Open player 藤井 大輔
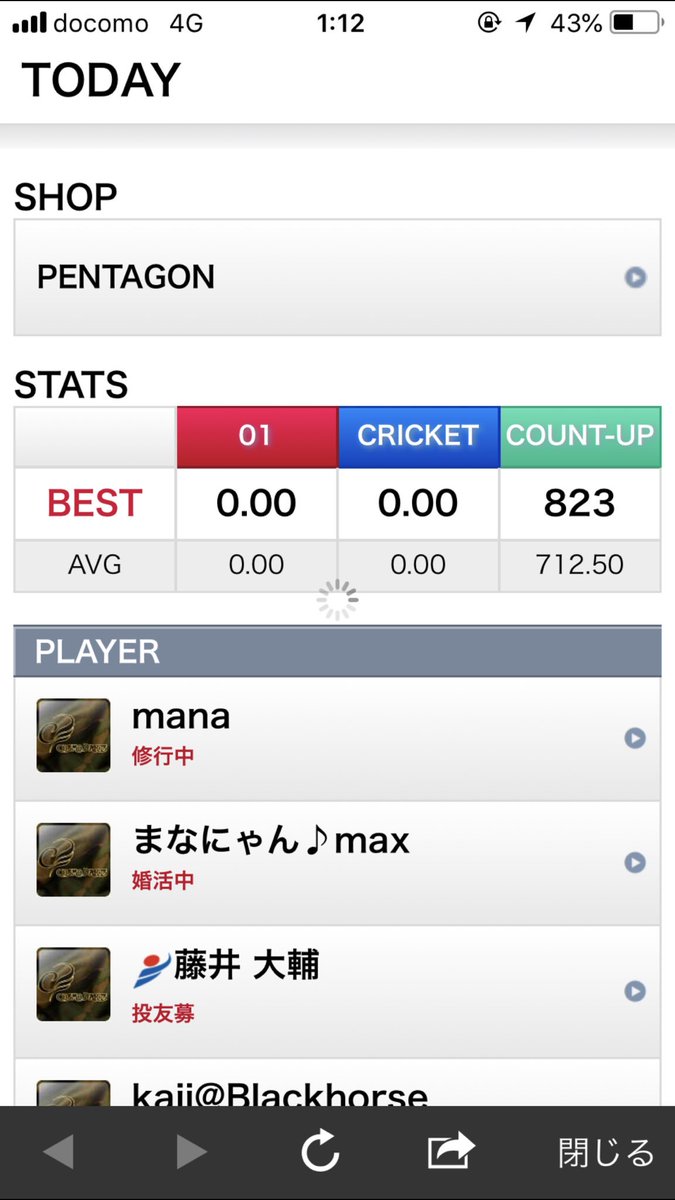 pos(337,991)
